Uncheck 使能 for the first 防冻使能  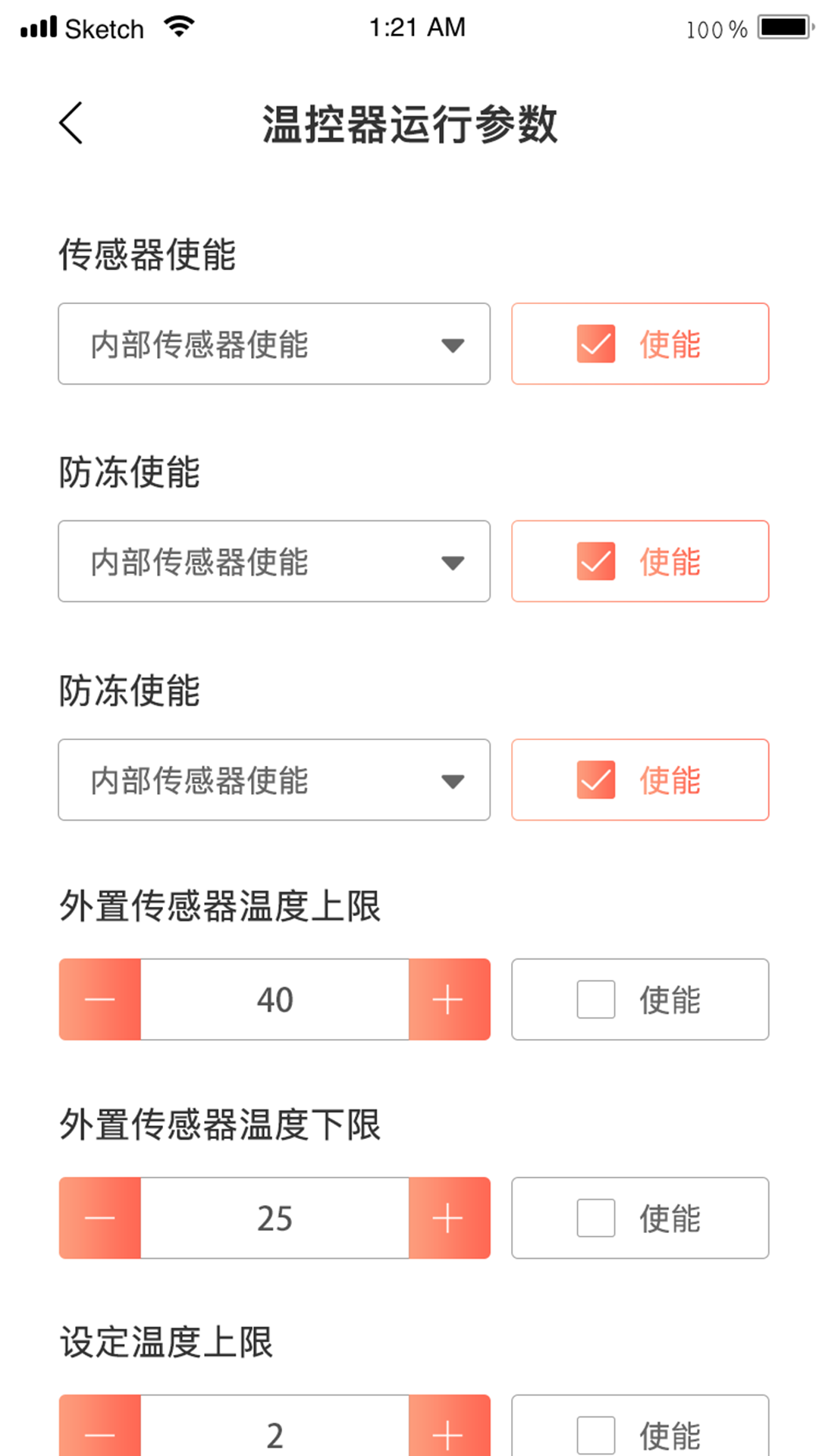click(595, 562)
